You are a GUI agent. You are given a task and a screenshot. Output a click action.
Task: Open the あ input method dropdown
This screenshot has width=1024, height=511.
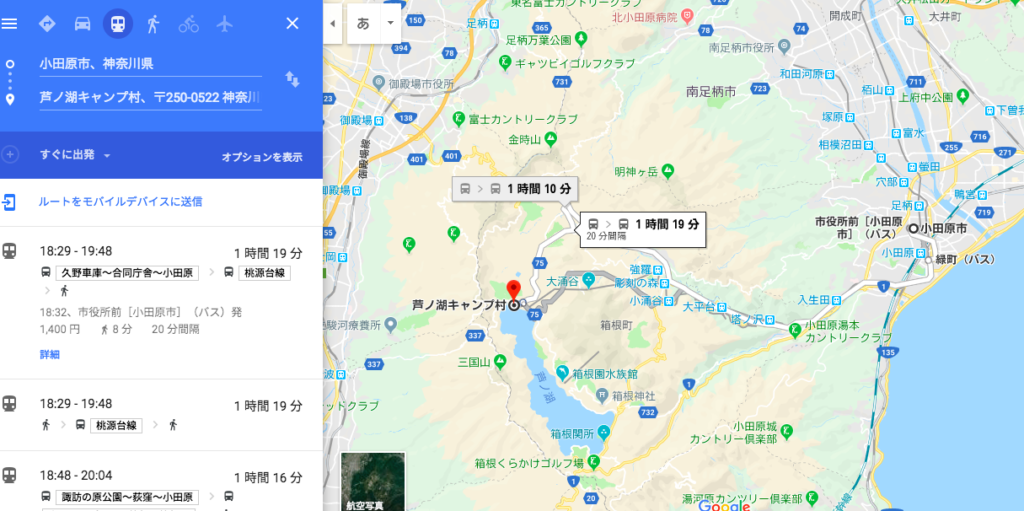373,23
